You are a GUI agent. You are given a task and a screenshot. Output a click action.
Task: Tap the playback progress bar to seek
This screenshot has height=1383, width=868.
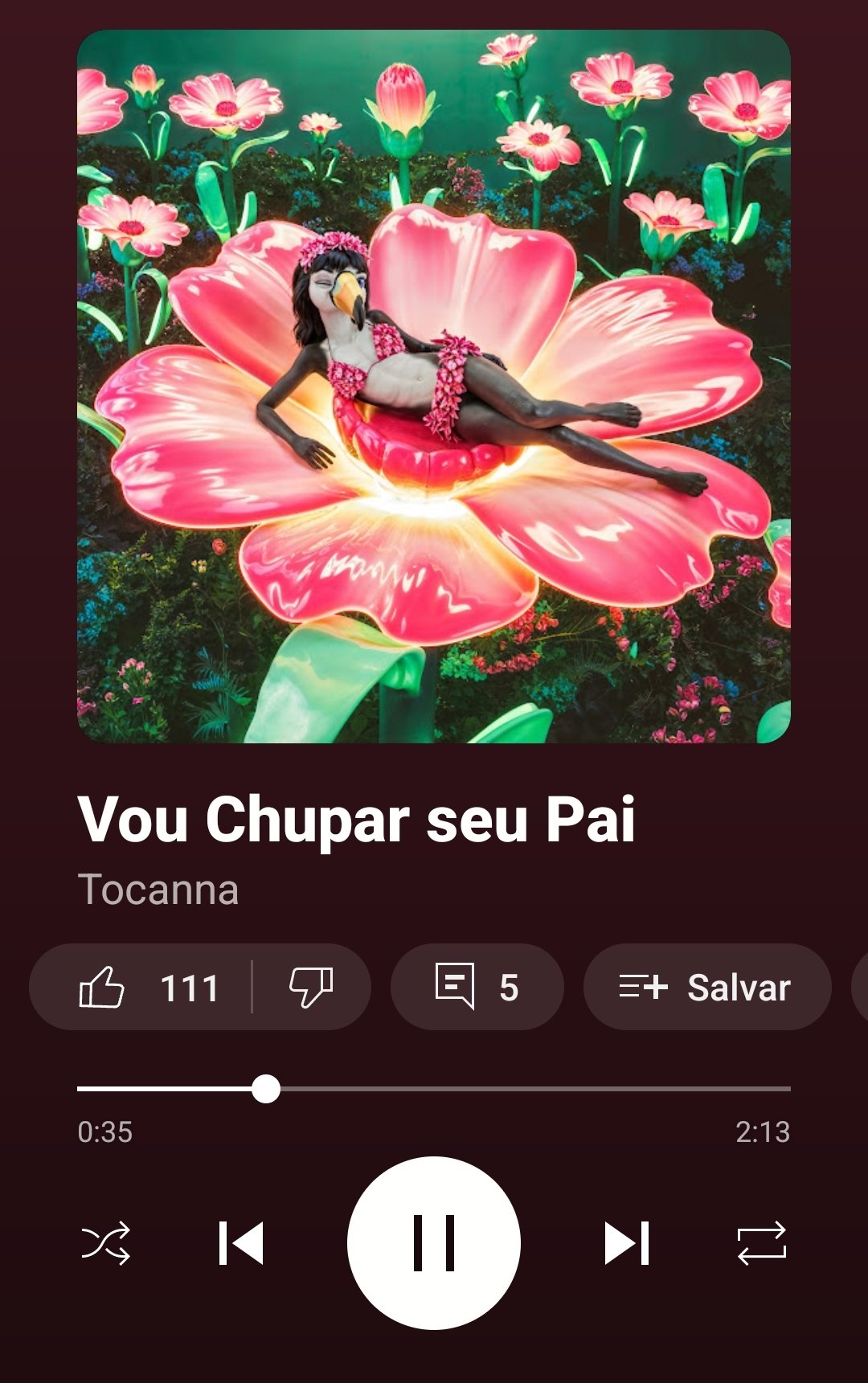(434, 1089)
